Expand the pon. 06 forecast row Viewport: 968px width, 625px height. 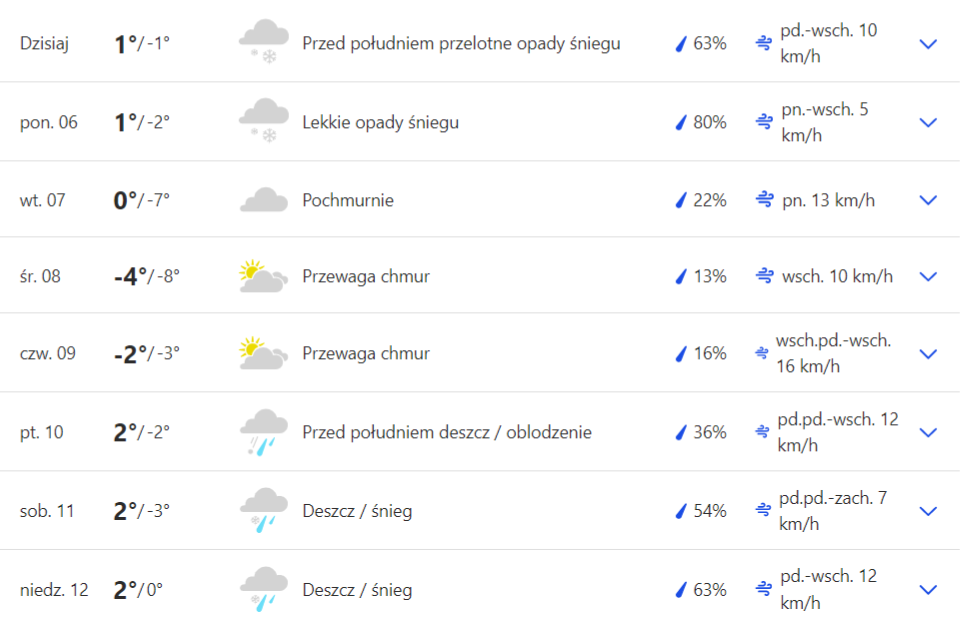pyautogui.click(x=928, y=122)
